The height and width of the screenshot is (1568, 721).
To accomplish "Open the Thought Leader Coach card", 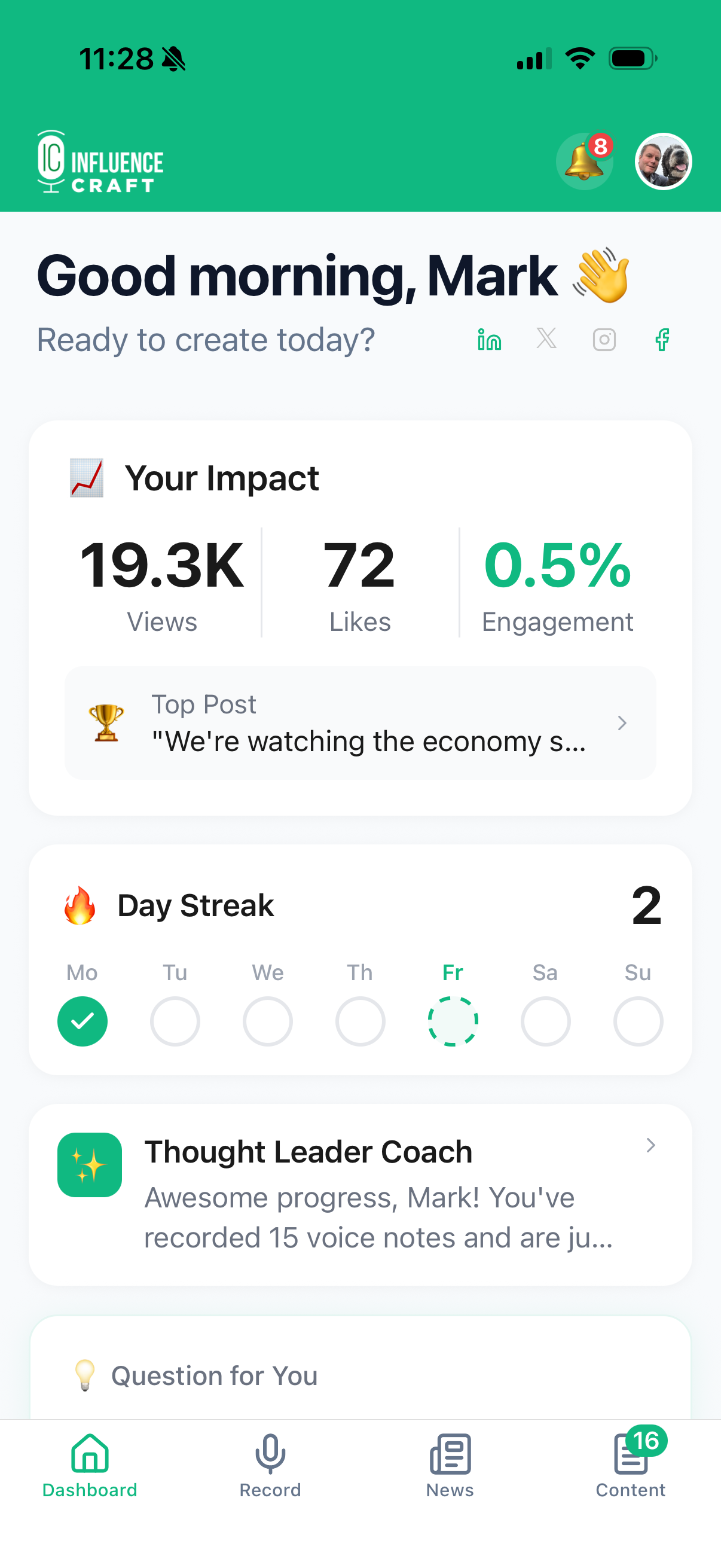I will click(x=360, y=1194).
